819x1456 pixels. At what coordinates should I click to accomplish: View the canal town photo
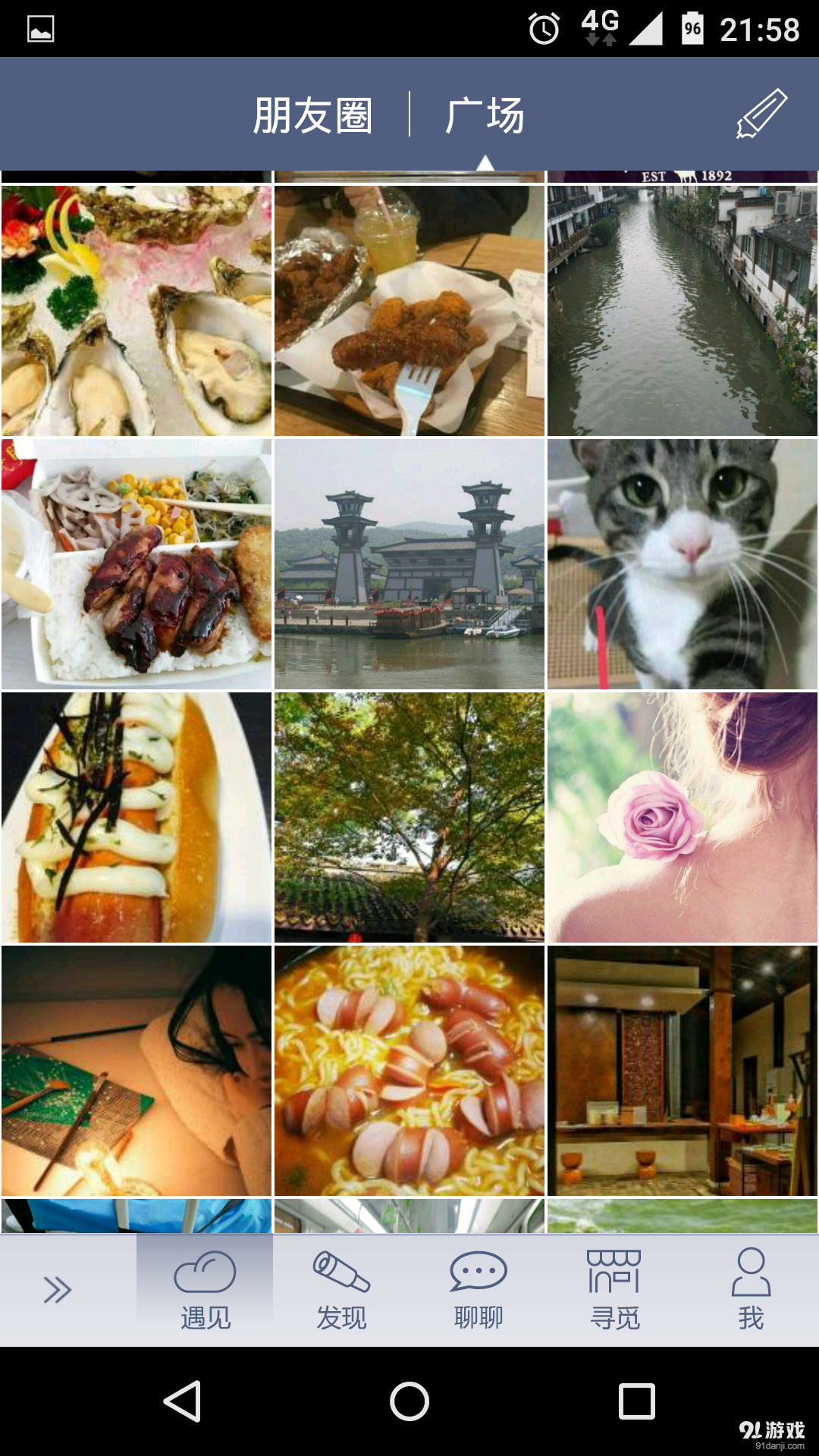[x=682, y=311]
